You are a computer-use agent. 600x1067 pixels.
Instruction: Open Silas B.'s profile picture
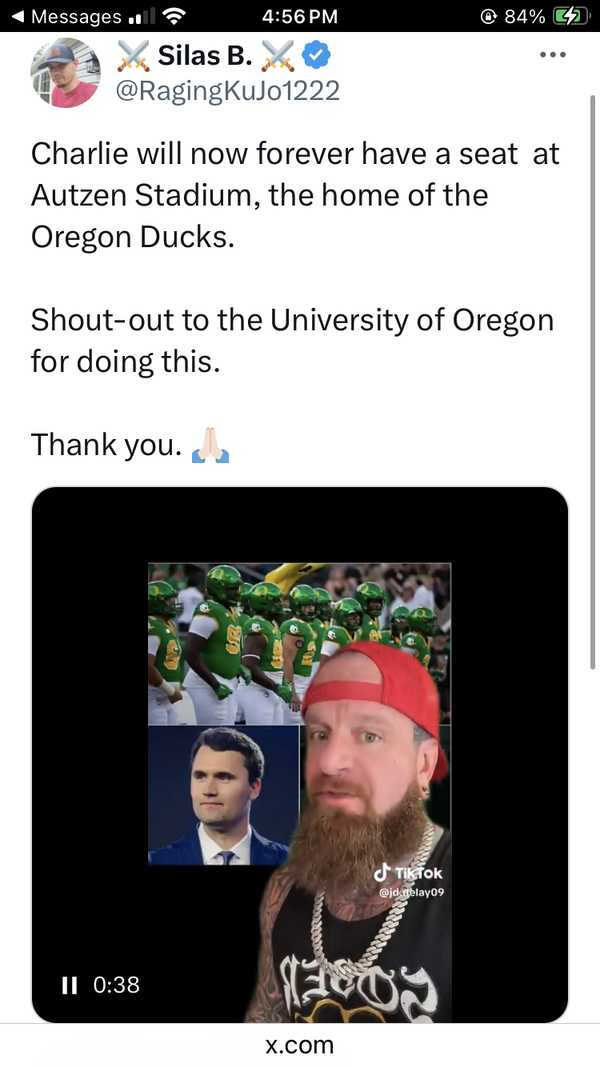66,73
